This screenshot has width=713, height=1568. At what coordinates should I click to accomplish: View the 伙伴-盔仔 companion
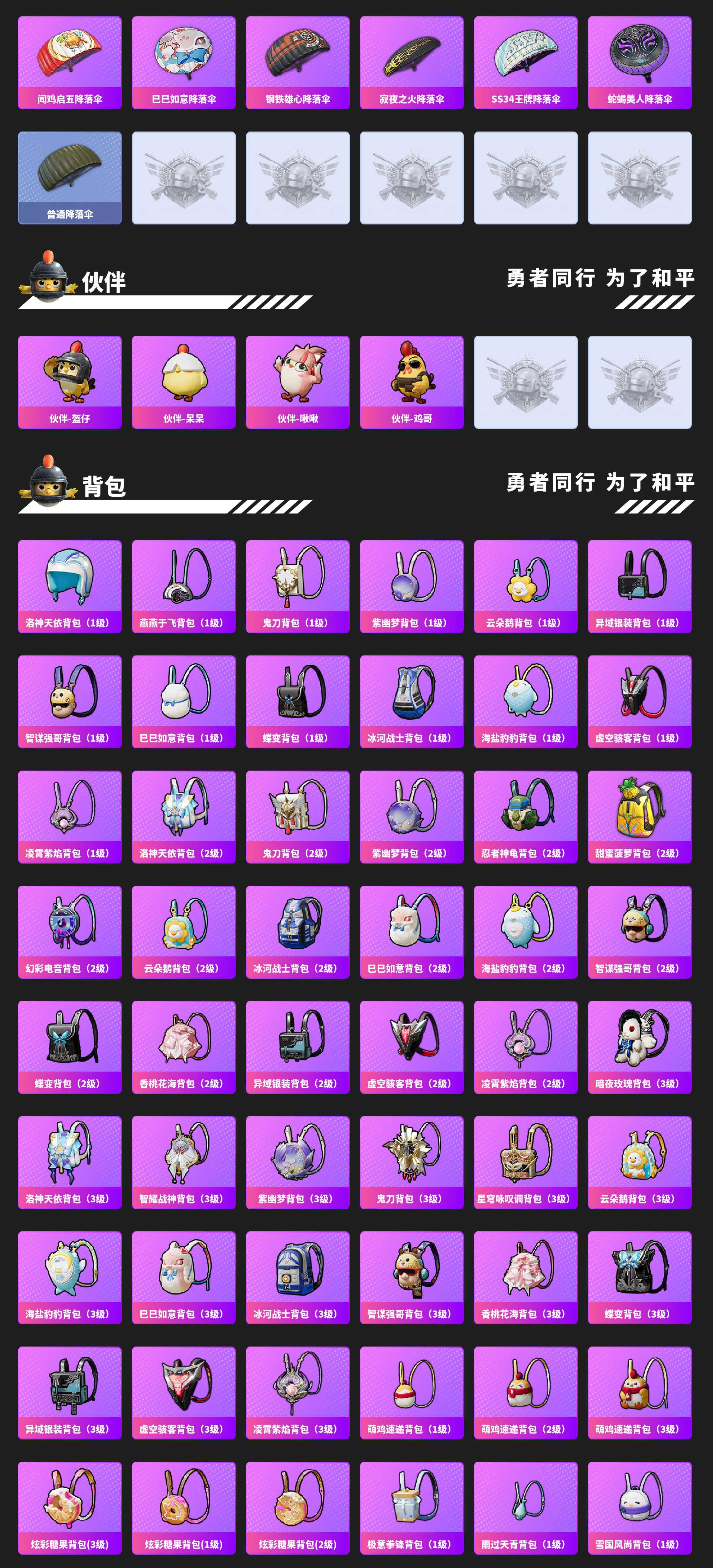click(x=70, y=382)
